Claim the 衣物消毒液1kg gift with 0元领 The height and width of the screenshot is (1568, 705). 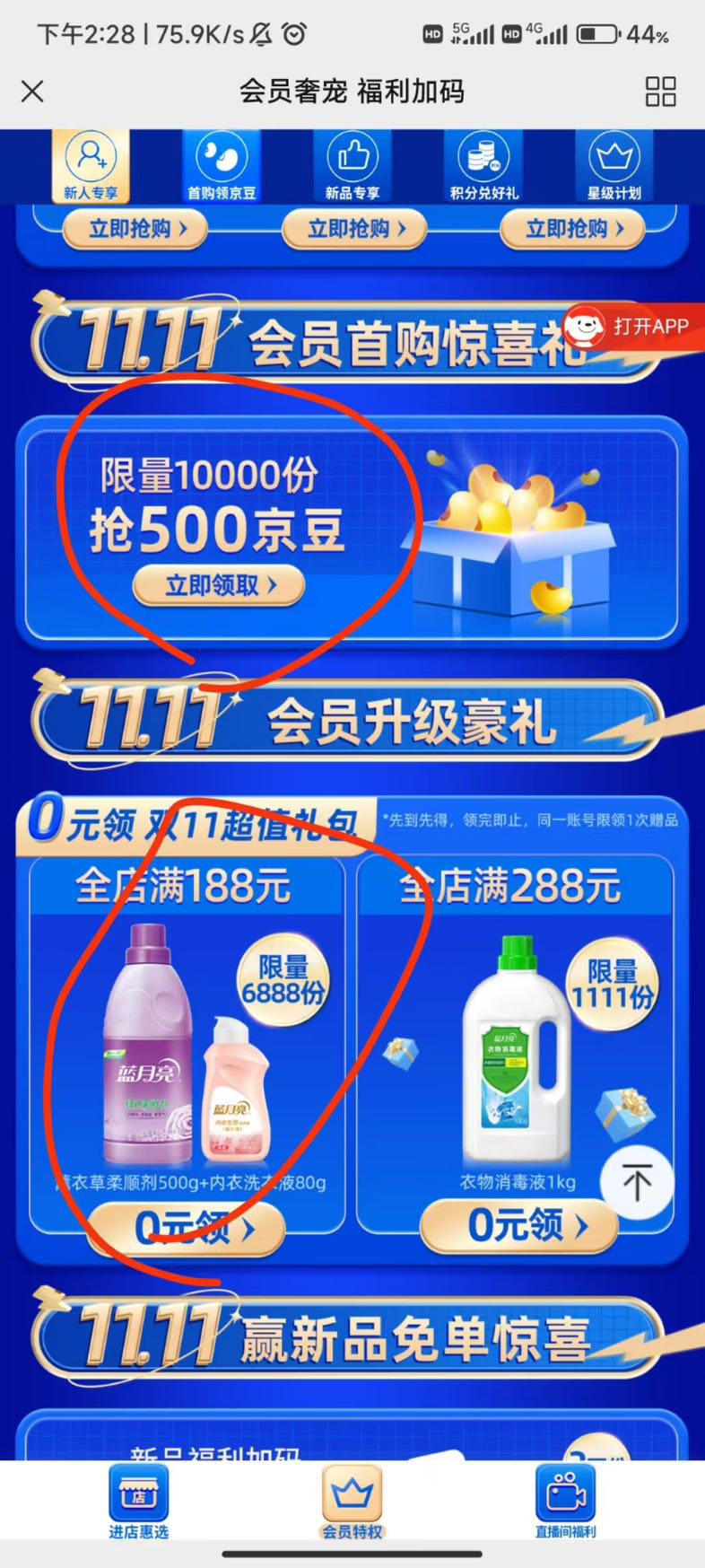pyautogui.click(x=518, y=1225)
